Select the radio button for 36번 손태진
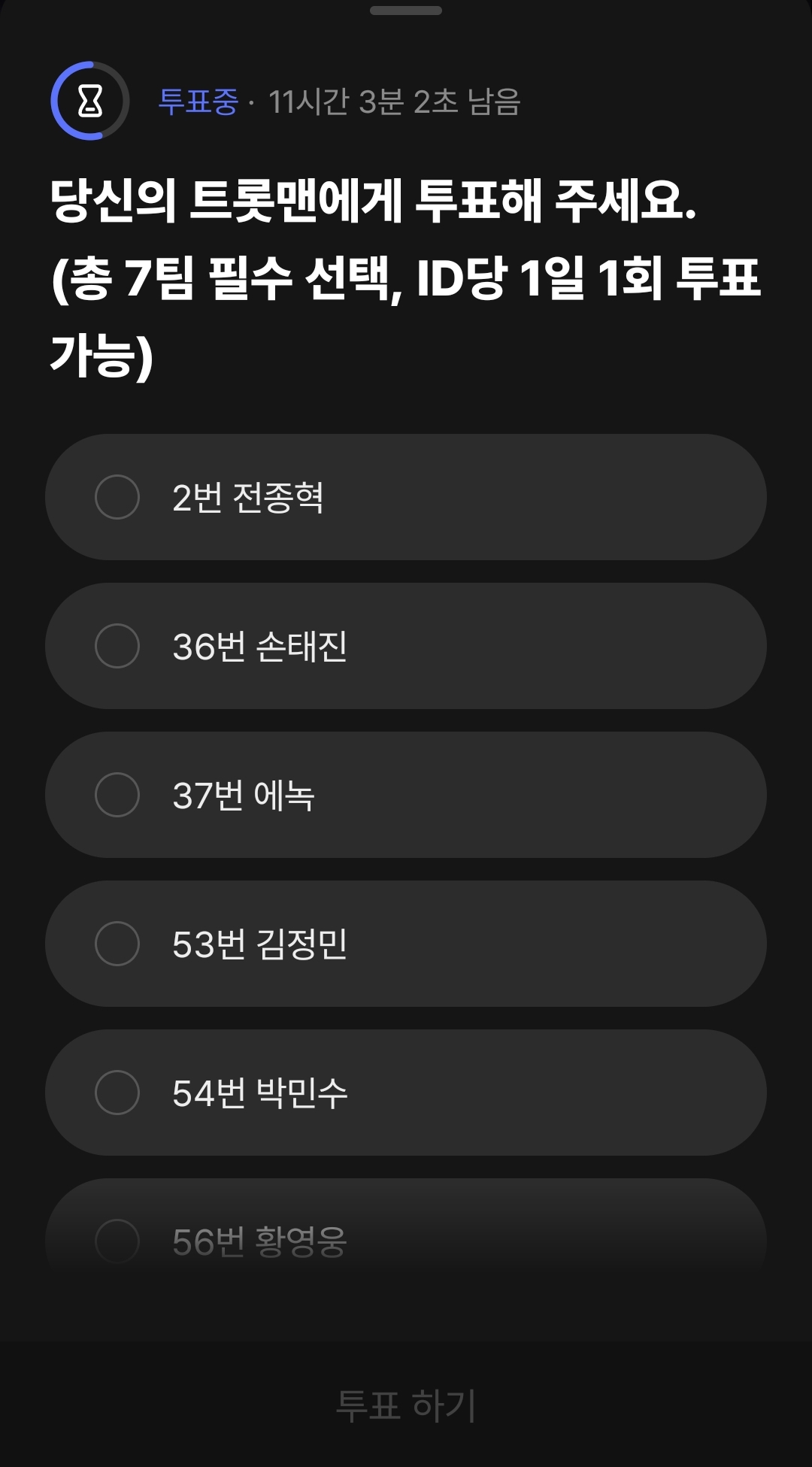The height and width of the screenshot is (1467, 812). 118,645
